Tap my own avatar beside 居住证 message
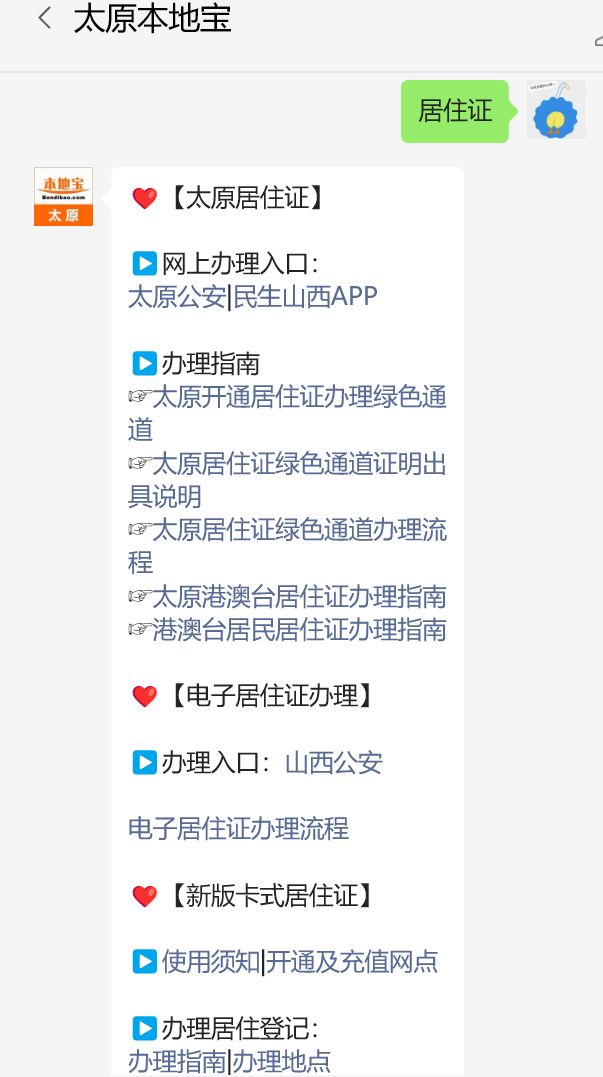 556,111
